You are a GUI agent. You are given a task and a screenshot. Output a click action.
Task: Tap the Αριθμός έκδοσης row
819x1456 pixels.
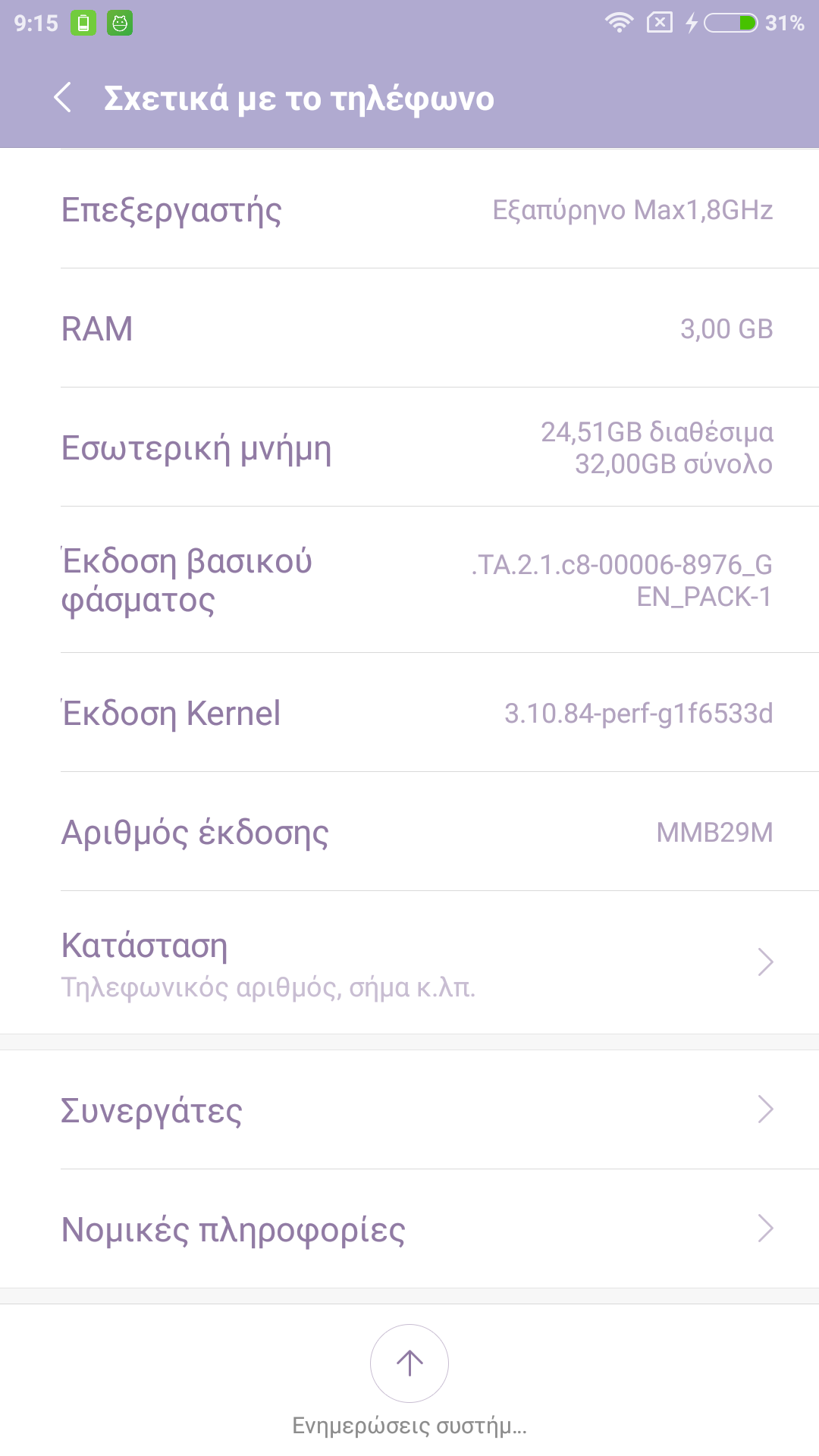[x=409, y=832]
